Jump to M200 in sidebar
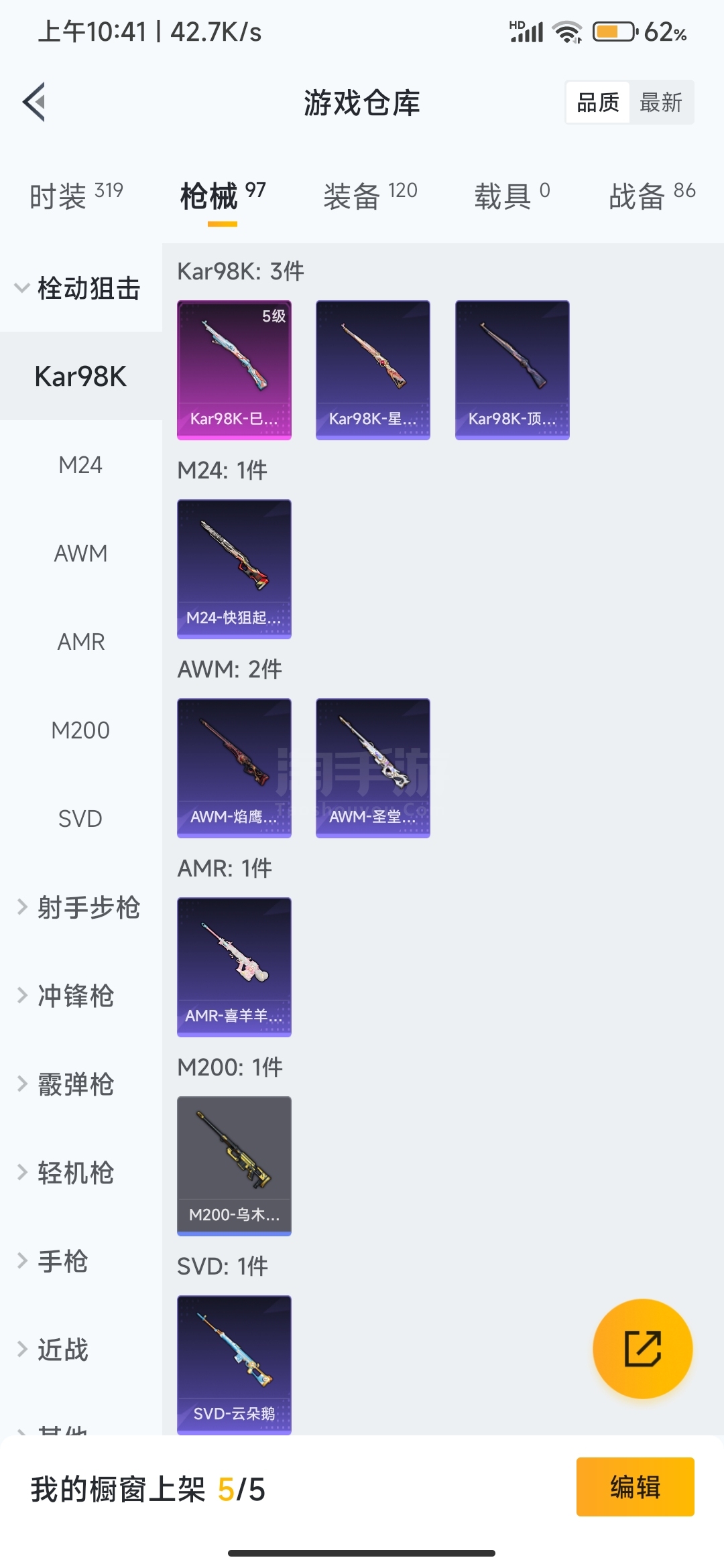The image size is (724, 1568). (x=80, y=730)
